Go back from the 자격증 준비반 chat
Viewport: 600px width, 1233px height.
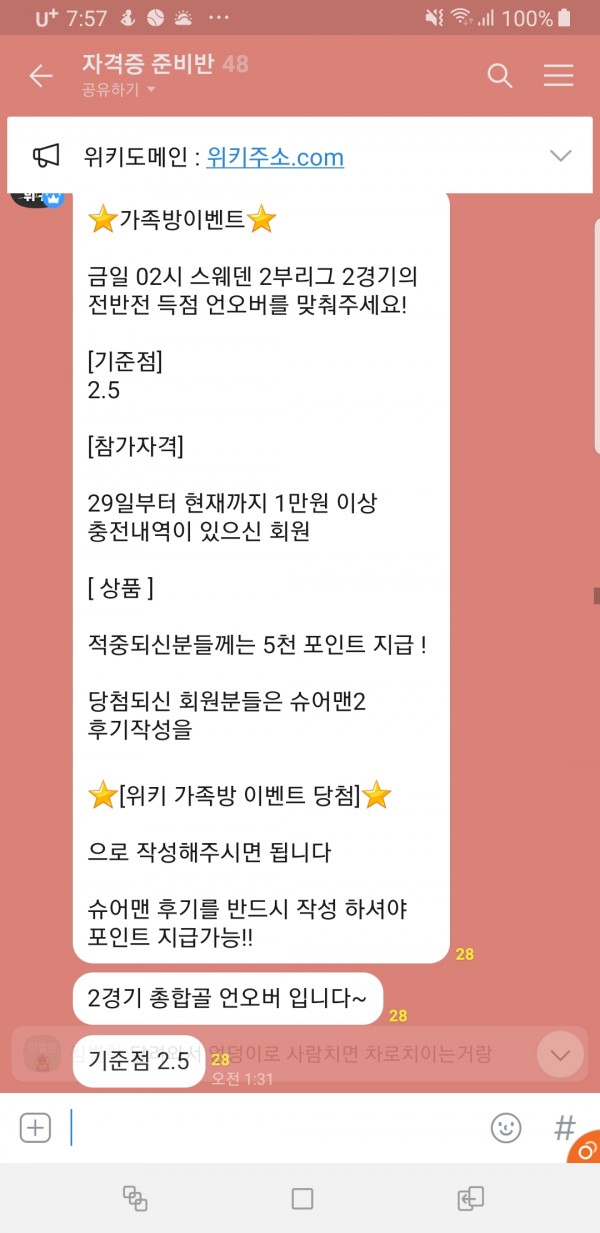[x=41, y=76]
